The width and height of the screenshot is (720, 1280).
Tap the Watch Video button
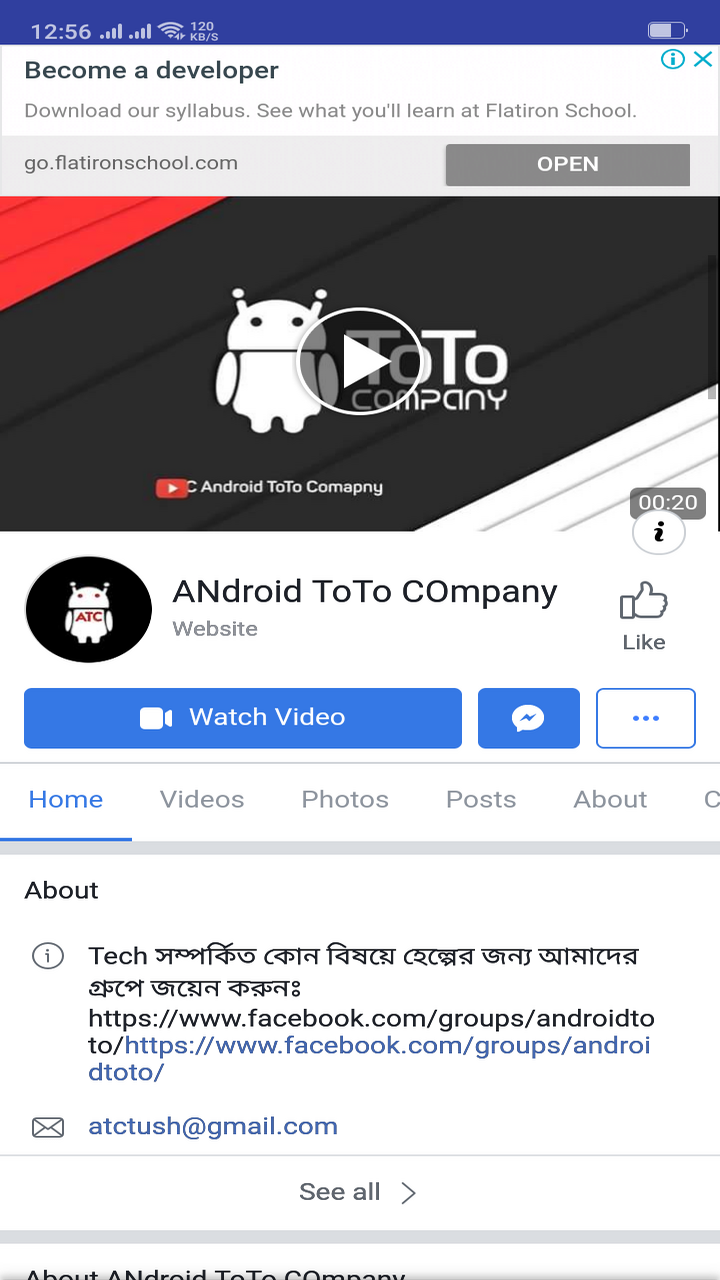pyautogui.click(x=243, y=718)
